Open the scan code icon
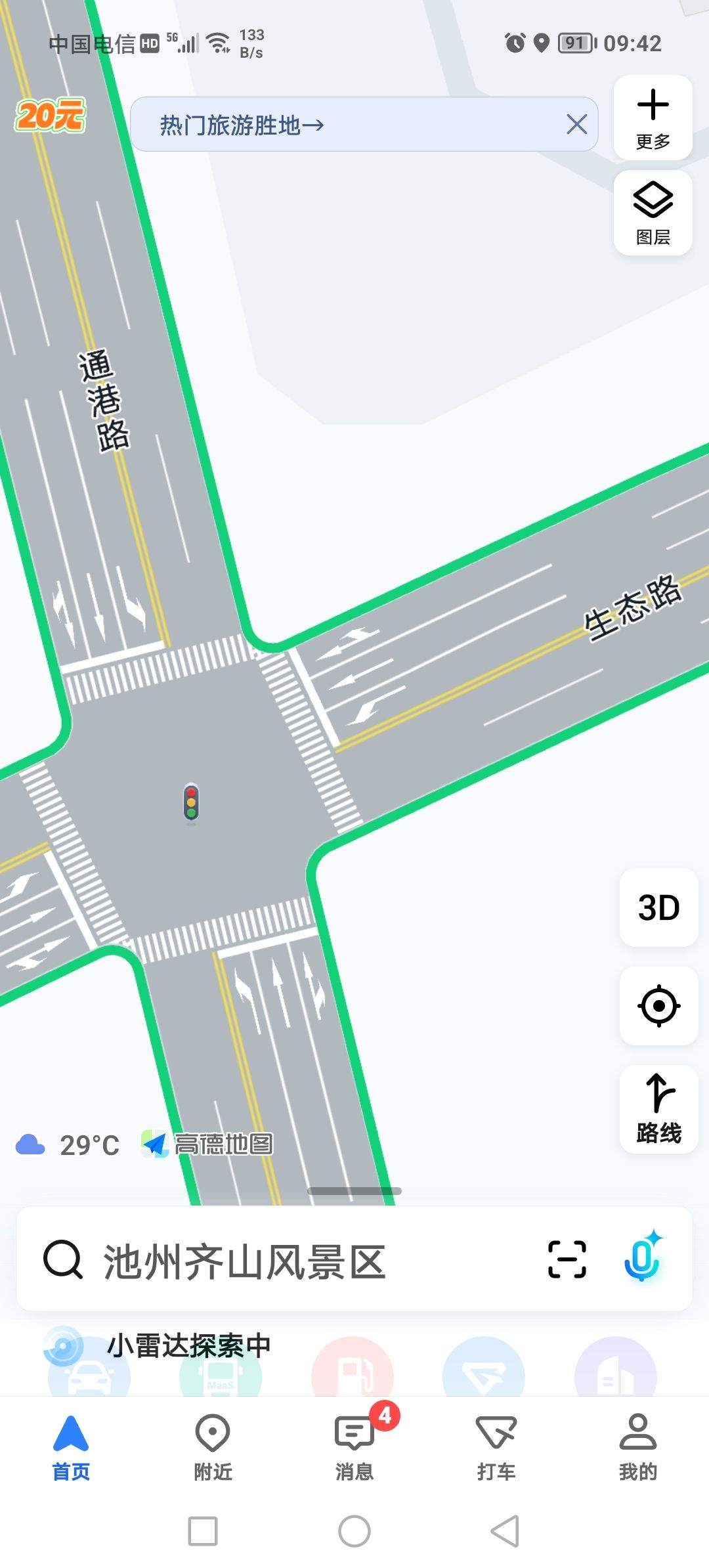709x1568 pixels. tap(567, 1259)
